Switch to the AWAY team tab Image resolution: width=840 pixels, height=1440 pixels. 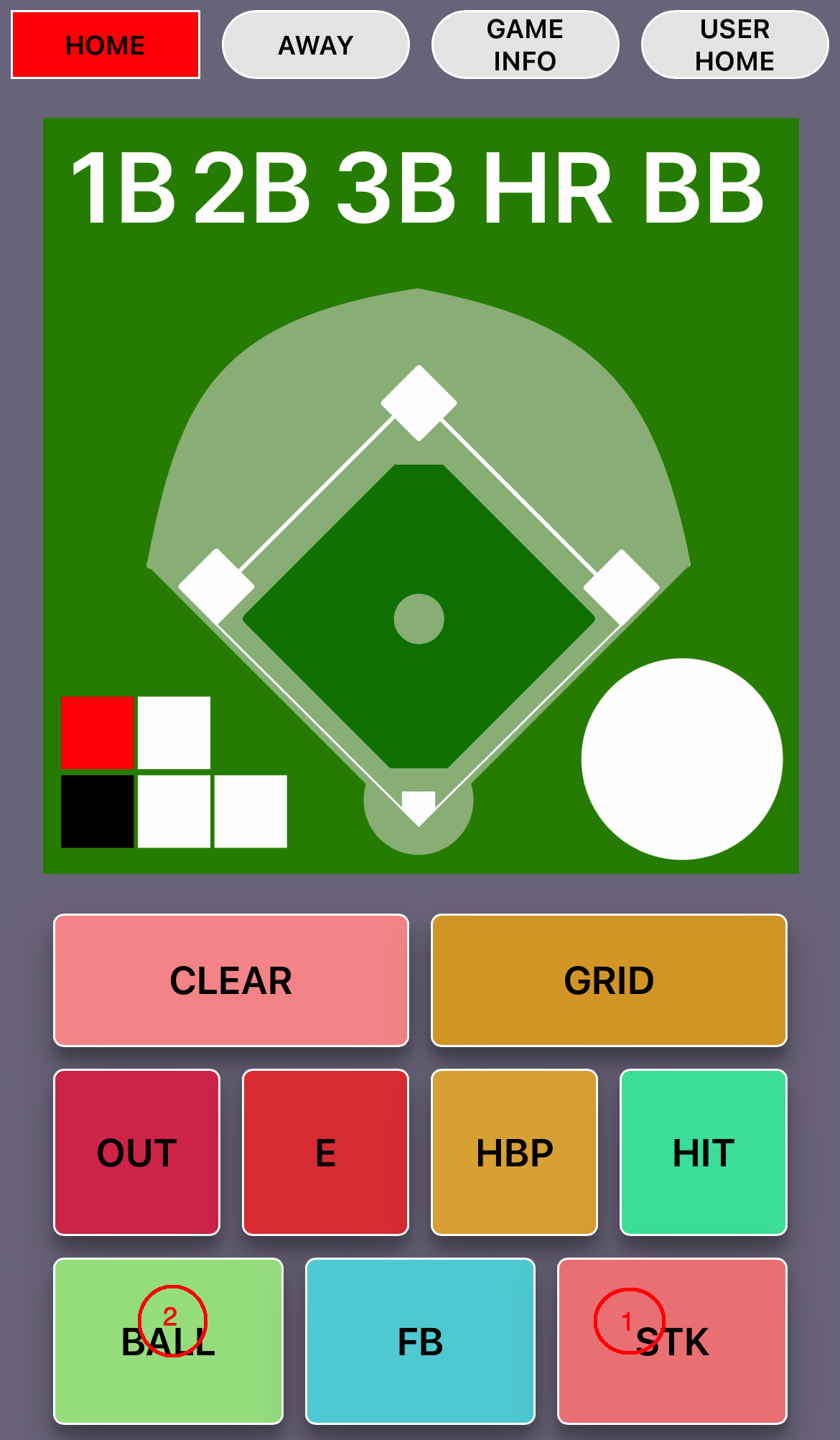(316, 45)
